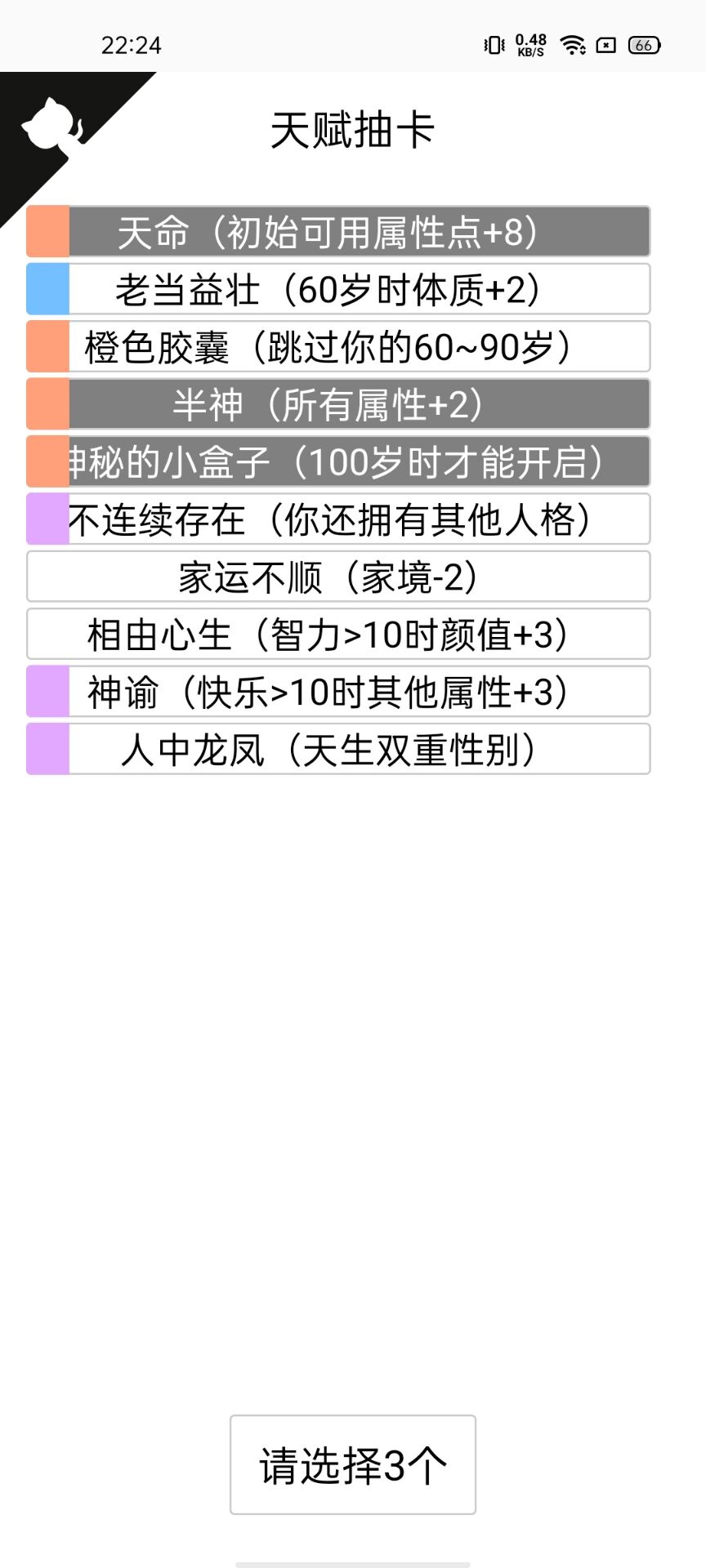Select the 老当益壮 talent
This screenshot has height=1568, width=706.
pyautogui.click(x=338, y=289)
